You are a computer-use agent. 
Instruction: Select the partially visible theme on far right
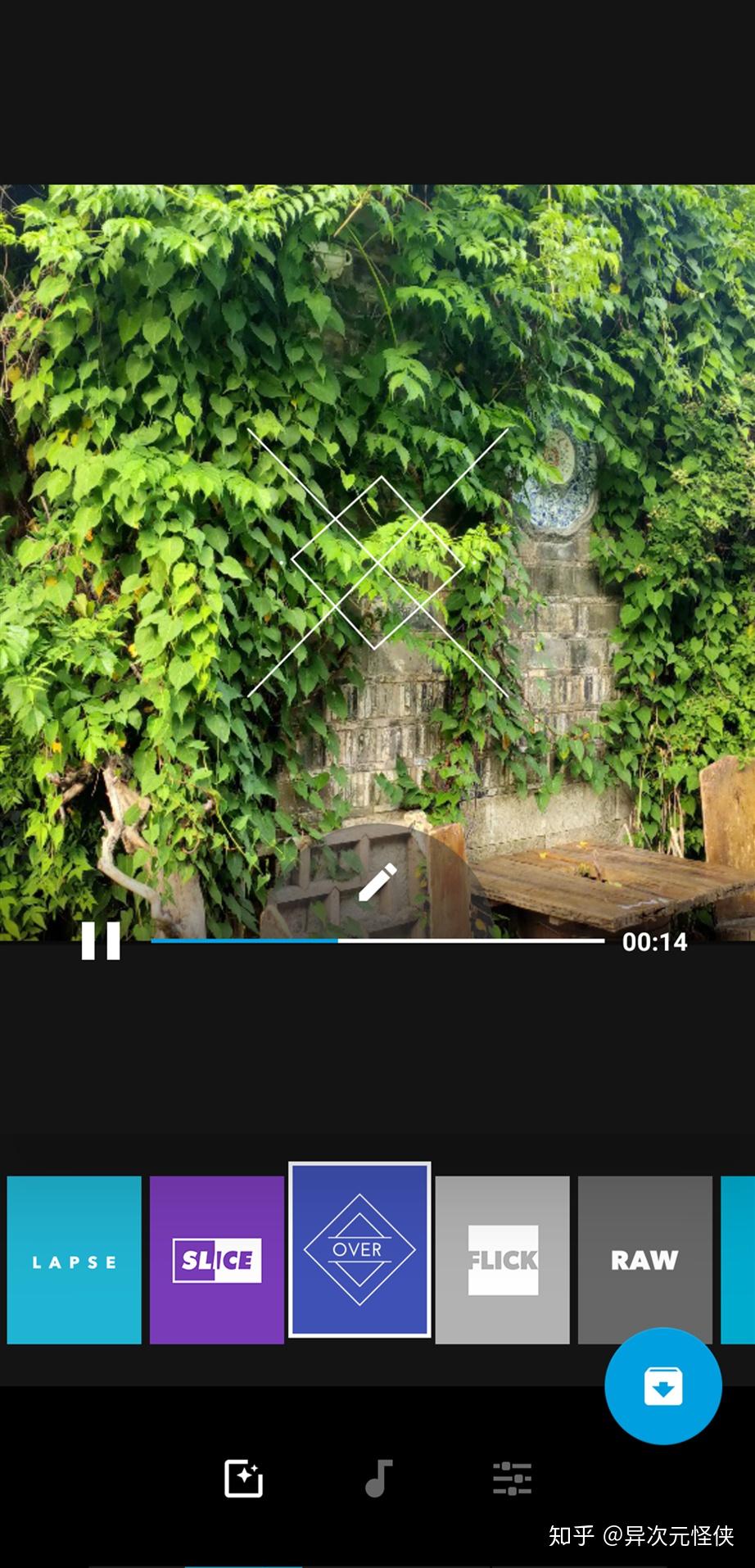click(x=741, y=1259)
